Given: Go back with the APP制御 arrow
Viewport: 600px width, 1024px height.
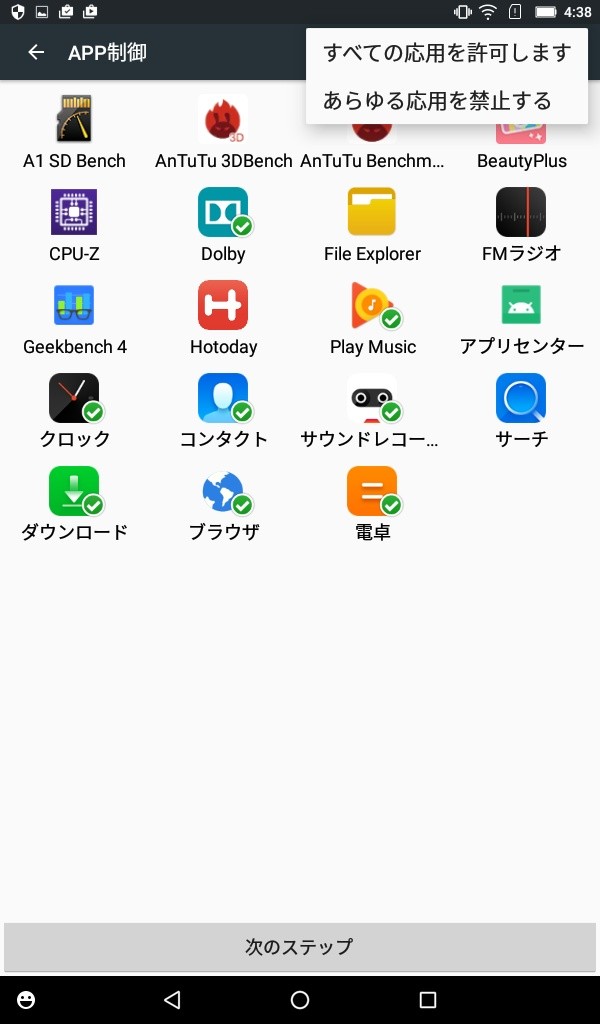Looking at the screenshot, I should (36, 52).
